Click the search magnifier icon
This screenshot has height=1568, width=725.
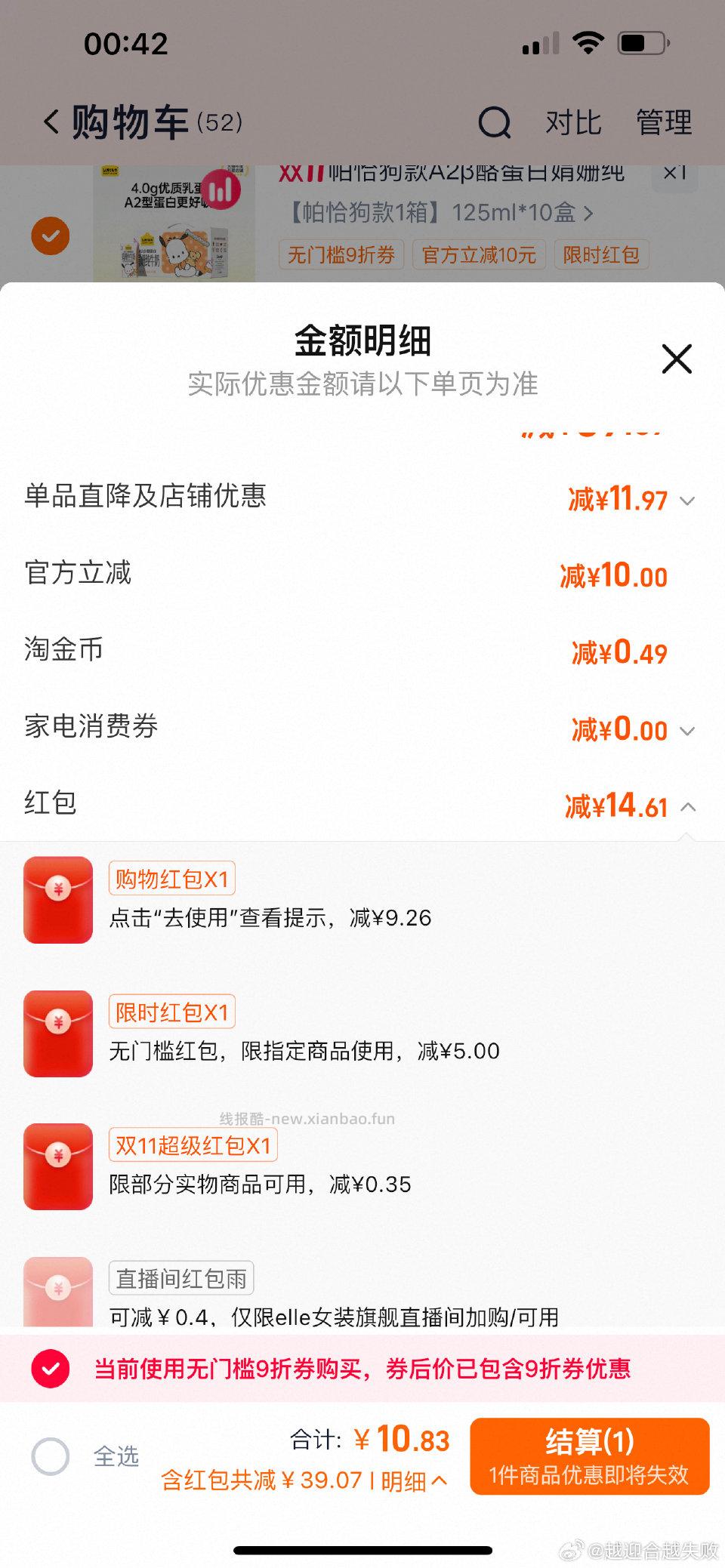(495, 122)
